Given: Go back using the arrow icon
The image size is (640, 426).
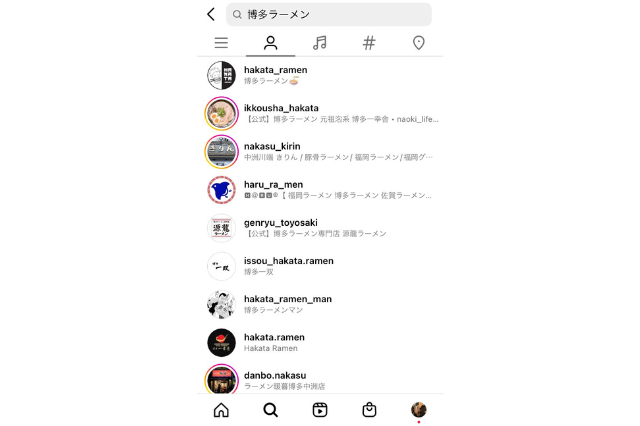Looking at the screenshot, I should [x=210, y=14].
